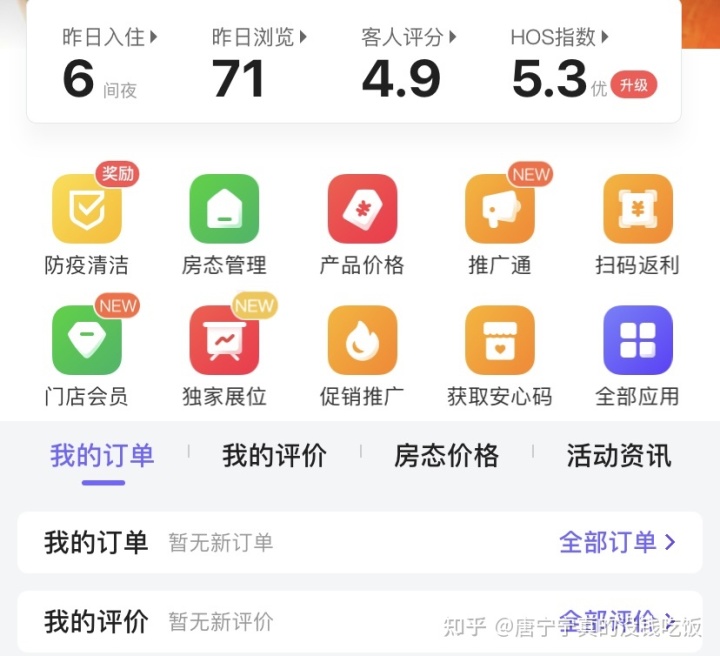This screenshot has height=656, width=720.
Task: Open 促销推广
Action: [362, 341]
